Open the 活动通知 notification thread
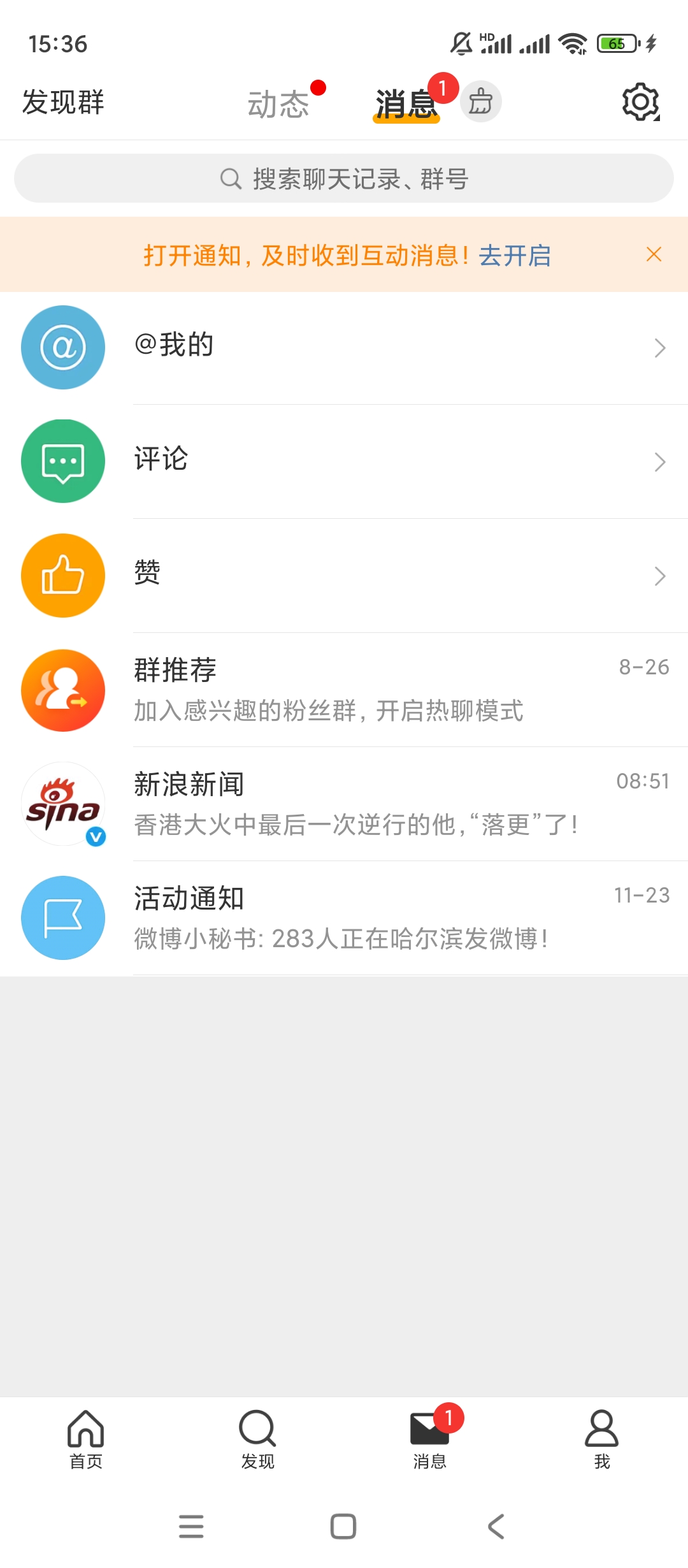688x1568 pixels. [344, 918]
